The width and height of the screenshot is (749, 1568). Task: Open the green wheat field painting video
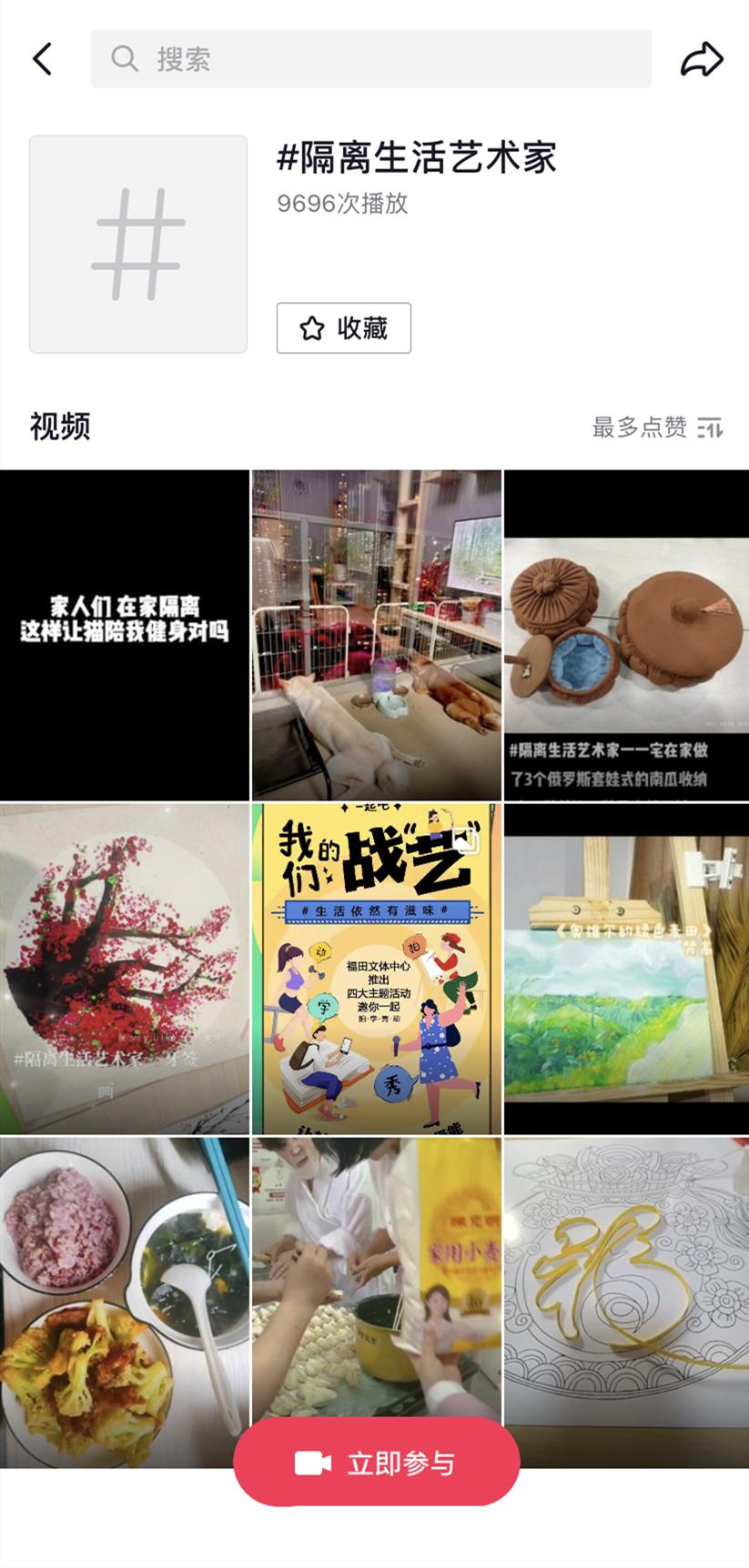(626, 968)
